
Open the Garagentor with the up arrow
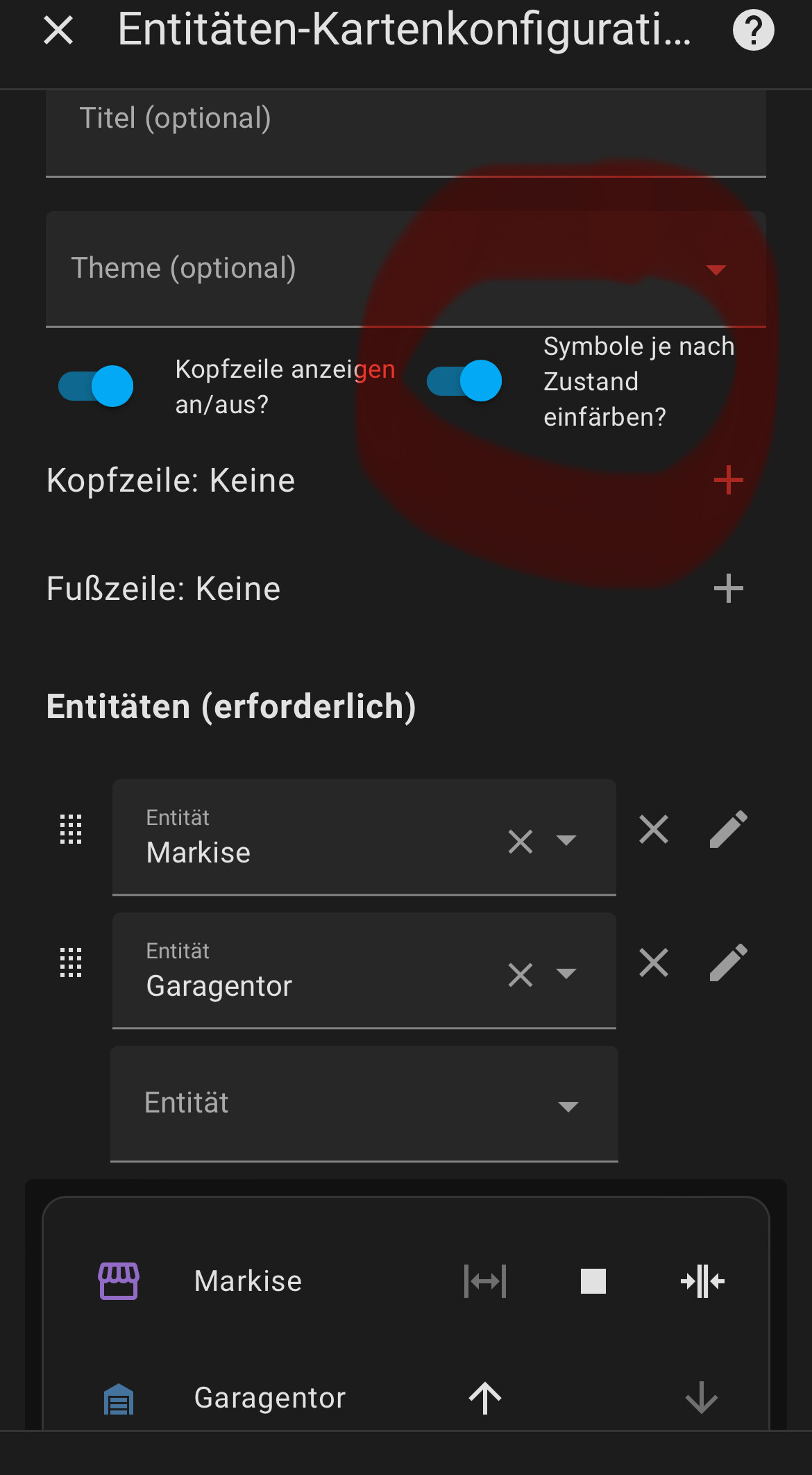click(x=485, y=1398)
